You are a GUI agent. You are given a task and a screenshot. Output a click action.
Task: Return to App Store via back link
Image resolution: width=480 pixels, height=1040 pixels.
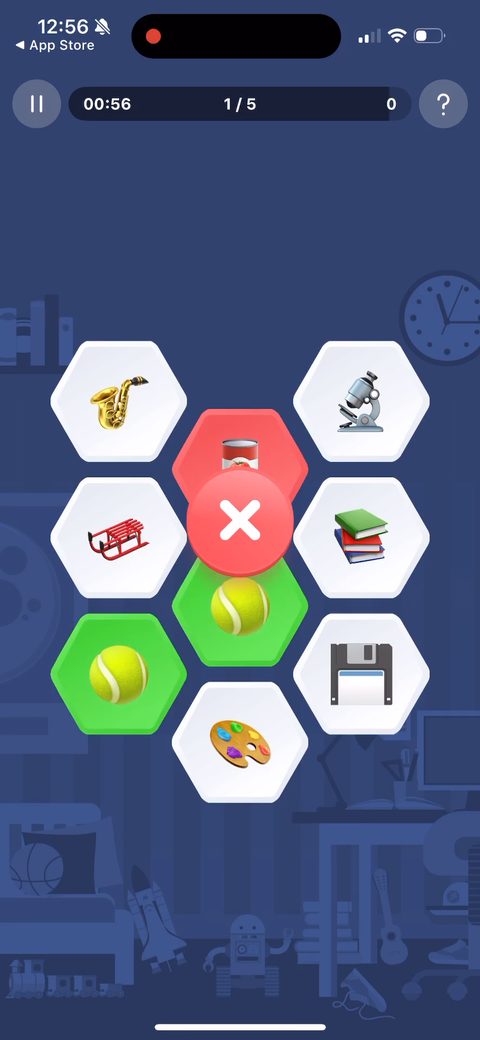tap(55, 46)
